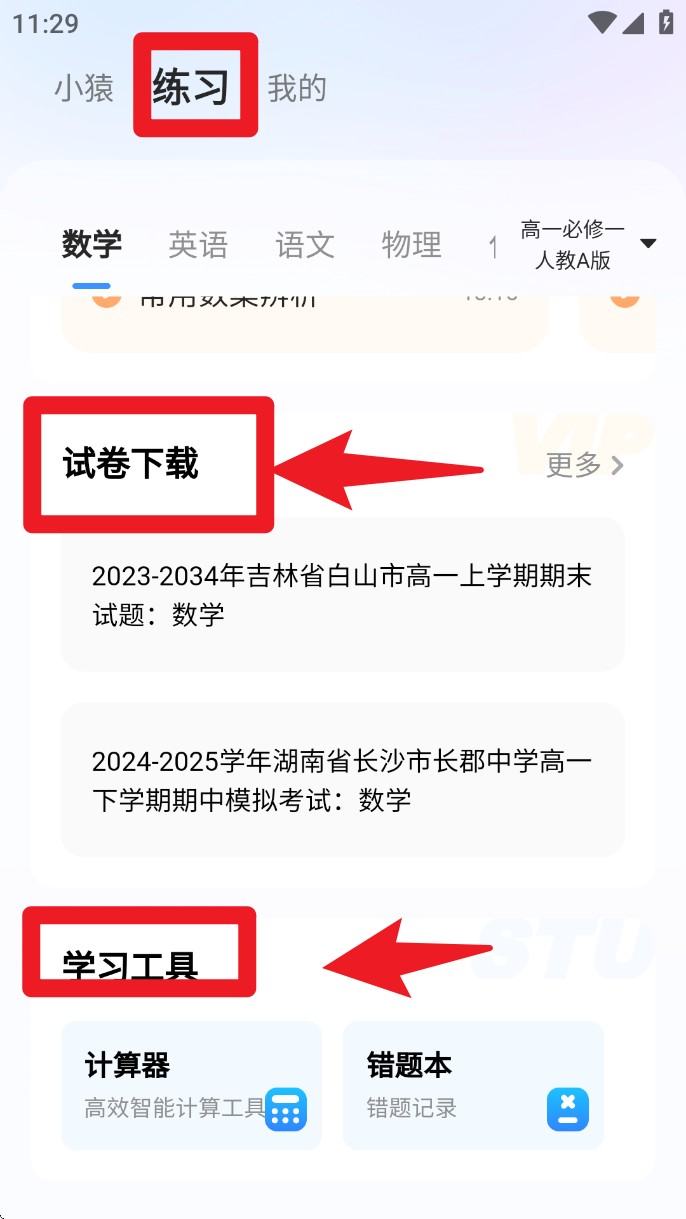Select the 数学 subject tab
This screenshot has width=686, height=1219.
click(92, 245)
